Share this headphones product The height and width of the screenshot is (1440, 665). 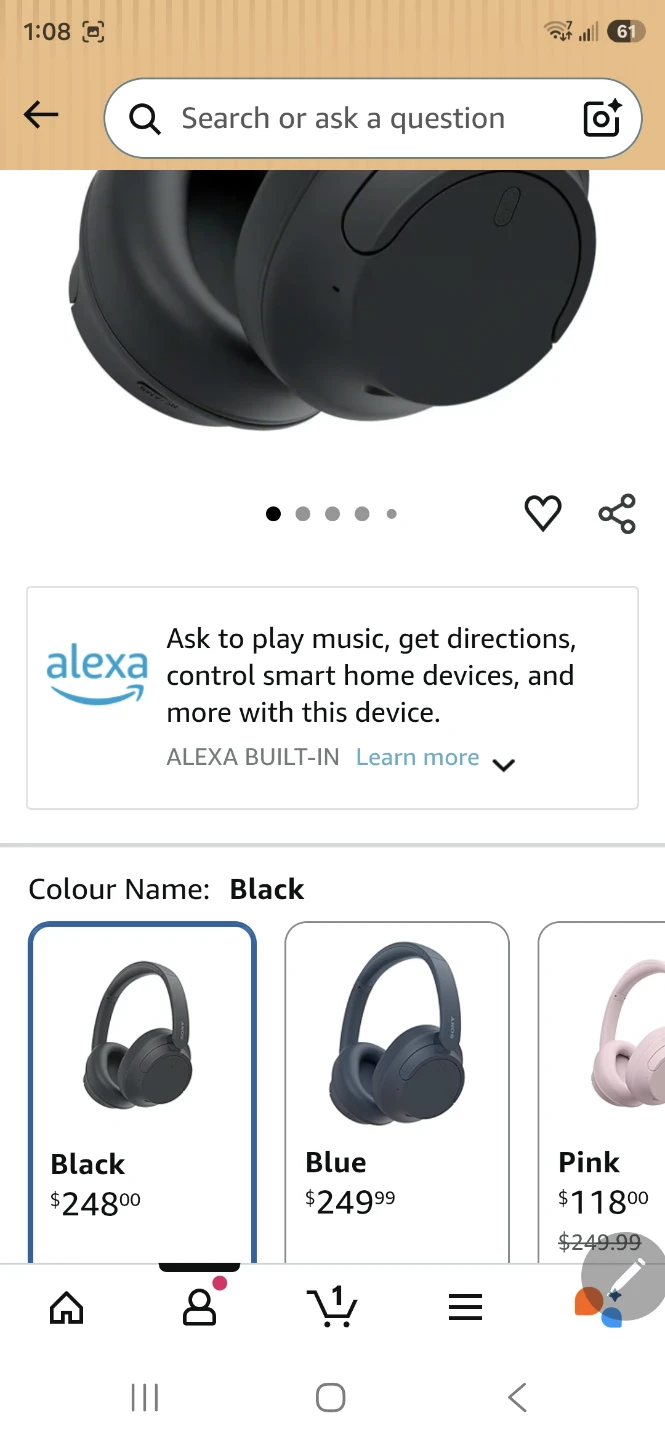pos(617,513)
